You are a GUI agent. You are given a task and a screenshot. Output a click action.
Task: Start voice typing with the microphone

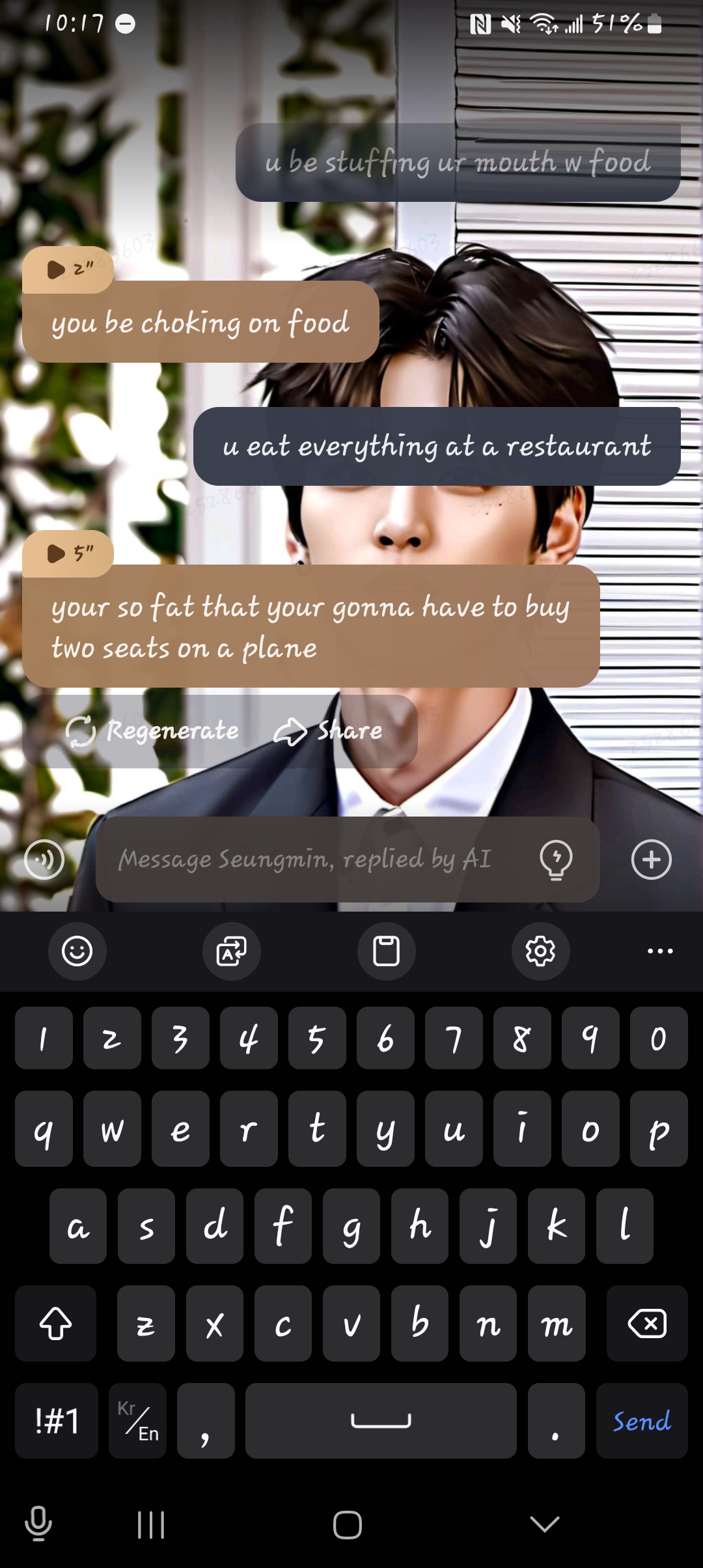38,1524
